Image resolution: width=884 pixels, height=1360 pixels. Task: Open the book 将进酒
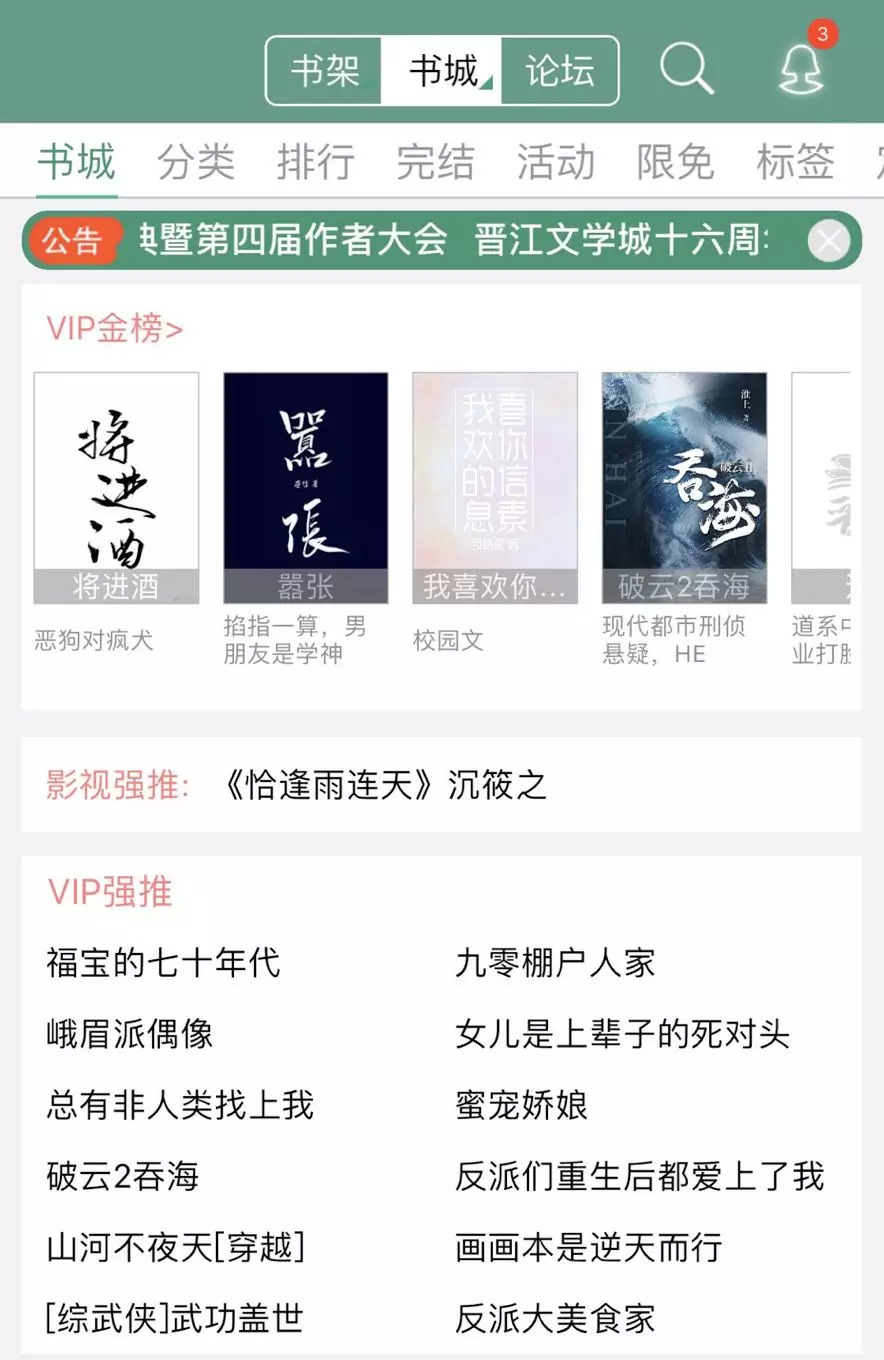pyautogui.click(x=116, y=488)
